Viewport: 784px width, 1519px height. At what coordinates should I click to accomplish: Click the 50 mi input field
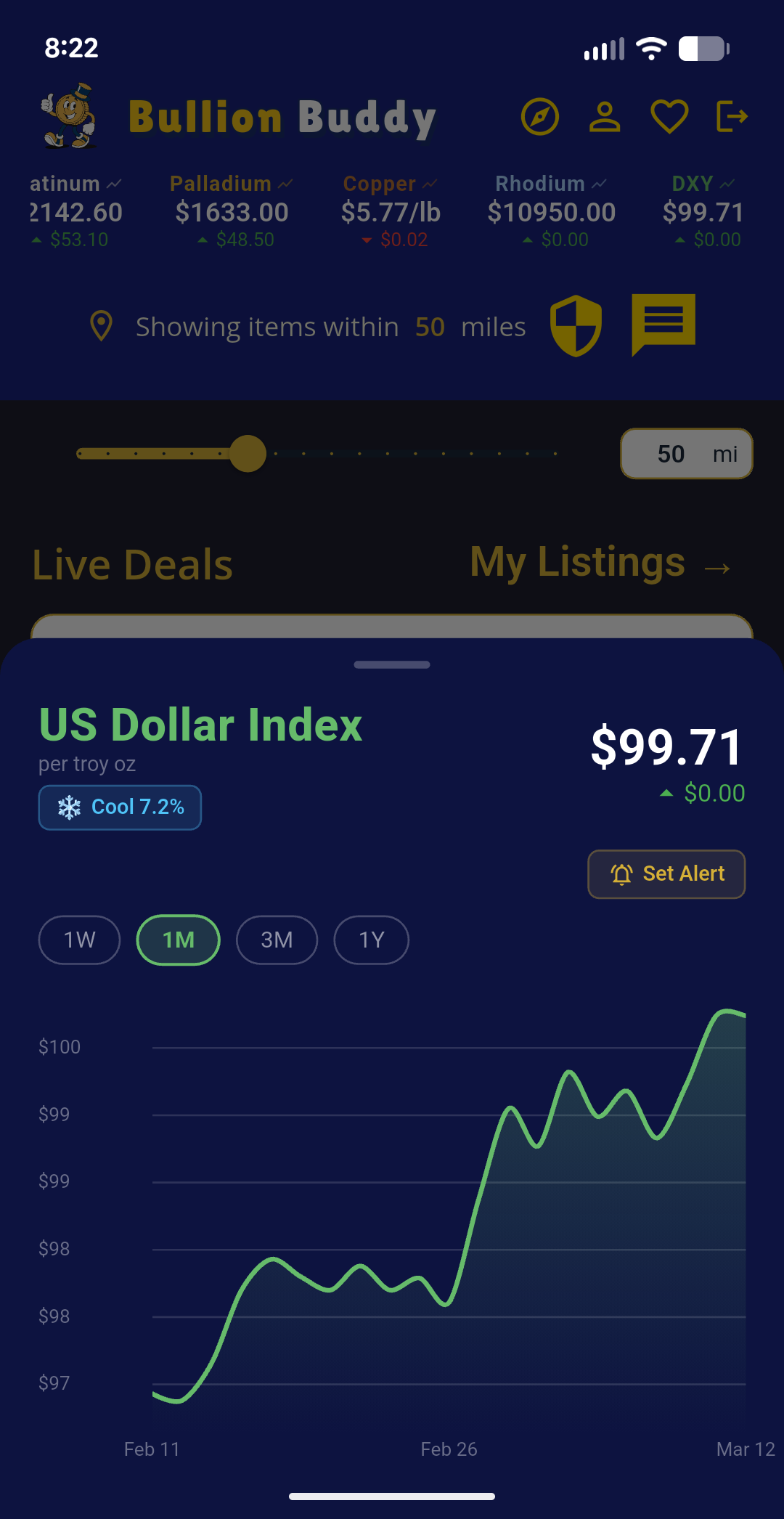(x=685, y=453)
